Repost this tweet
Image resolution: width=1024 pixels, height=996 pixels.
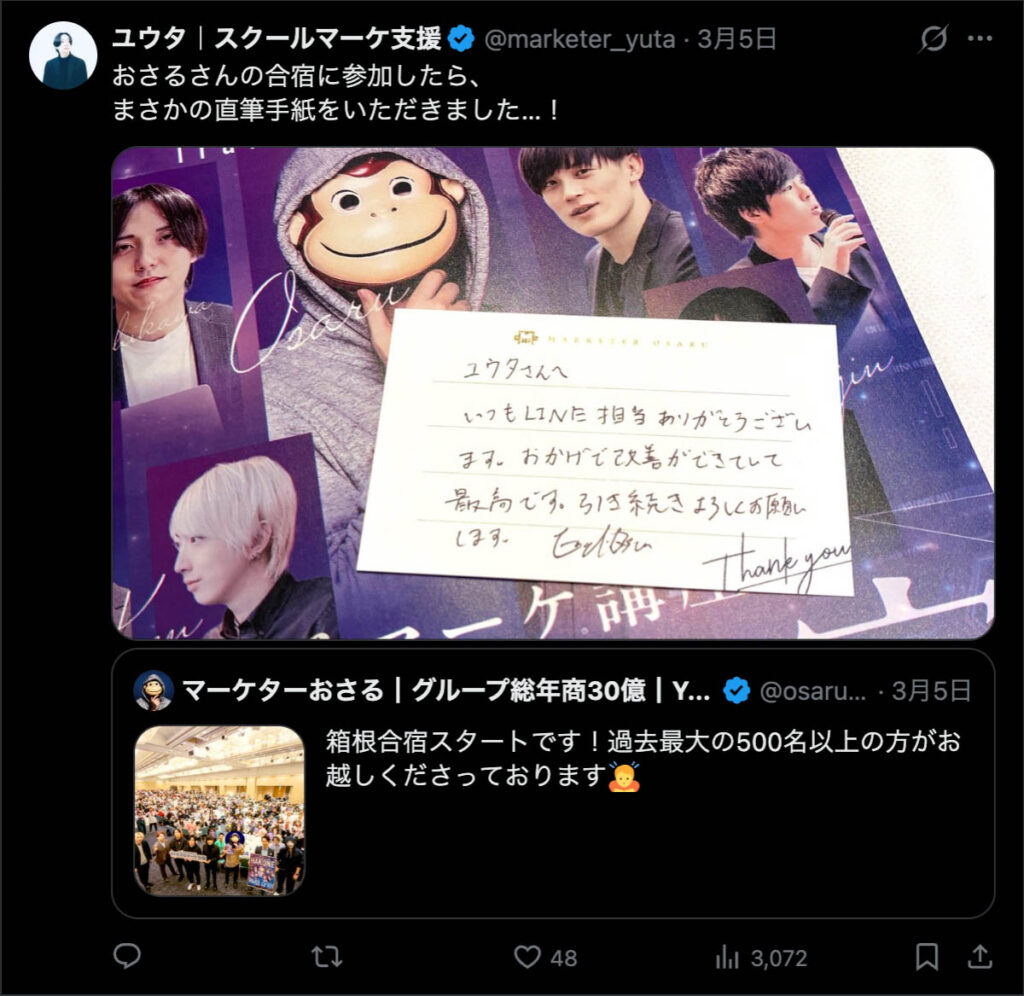[x=326, y=957]
